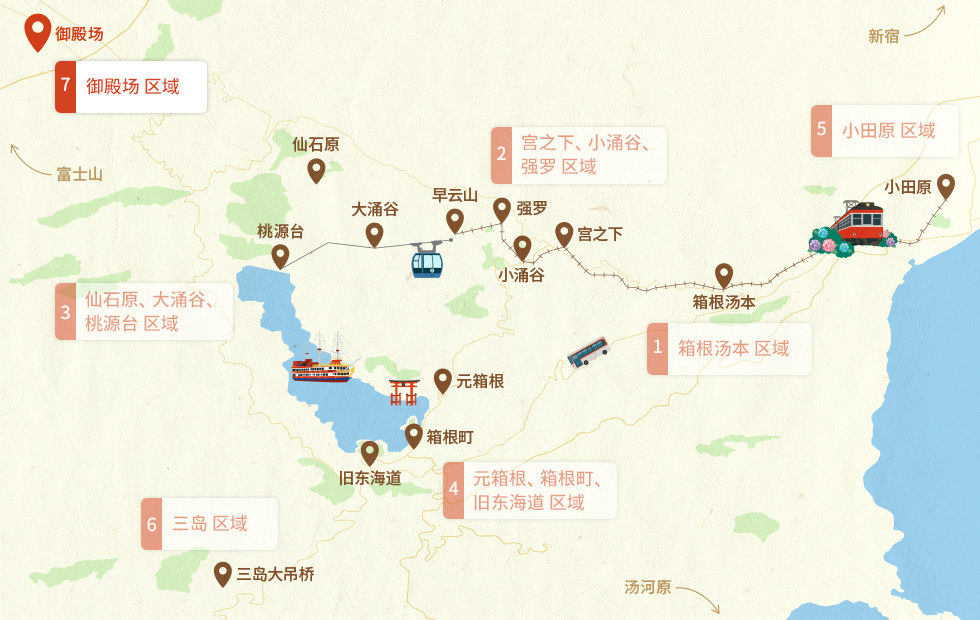Select the 三岛 区域 button
Viewport: 980px width, 620px height.
click(x=209, y=524)
